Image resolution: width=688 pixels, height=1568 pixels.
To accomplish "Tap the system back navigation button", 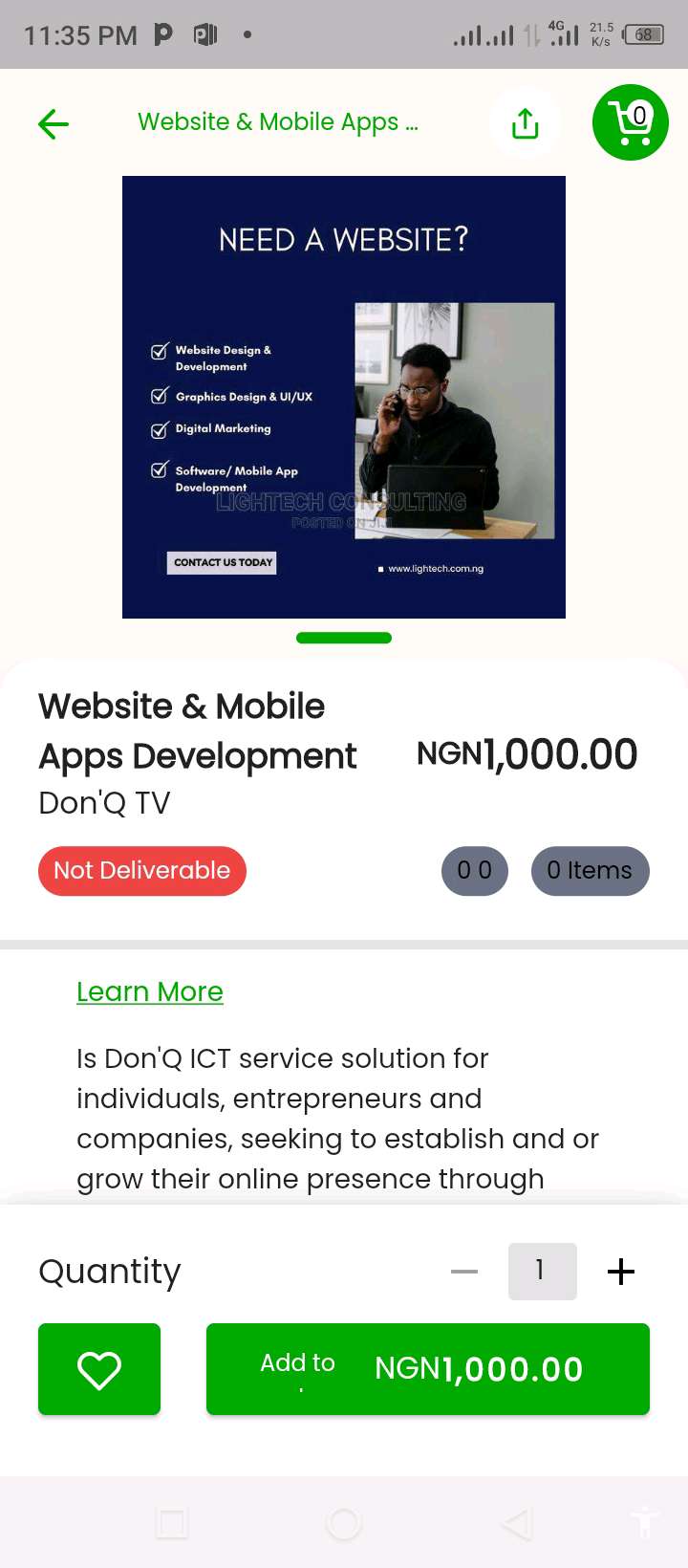I will coord(517,1523).
